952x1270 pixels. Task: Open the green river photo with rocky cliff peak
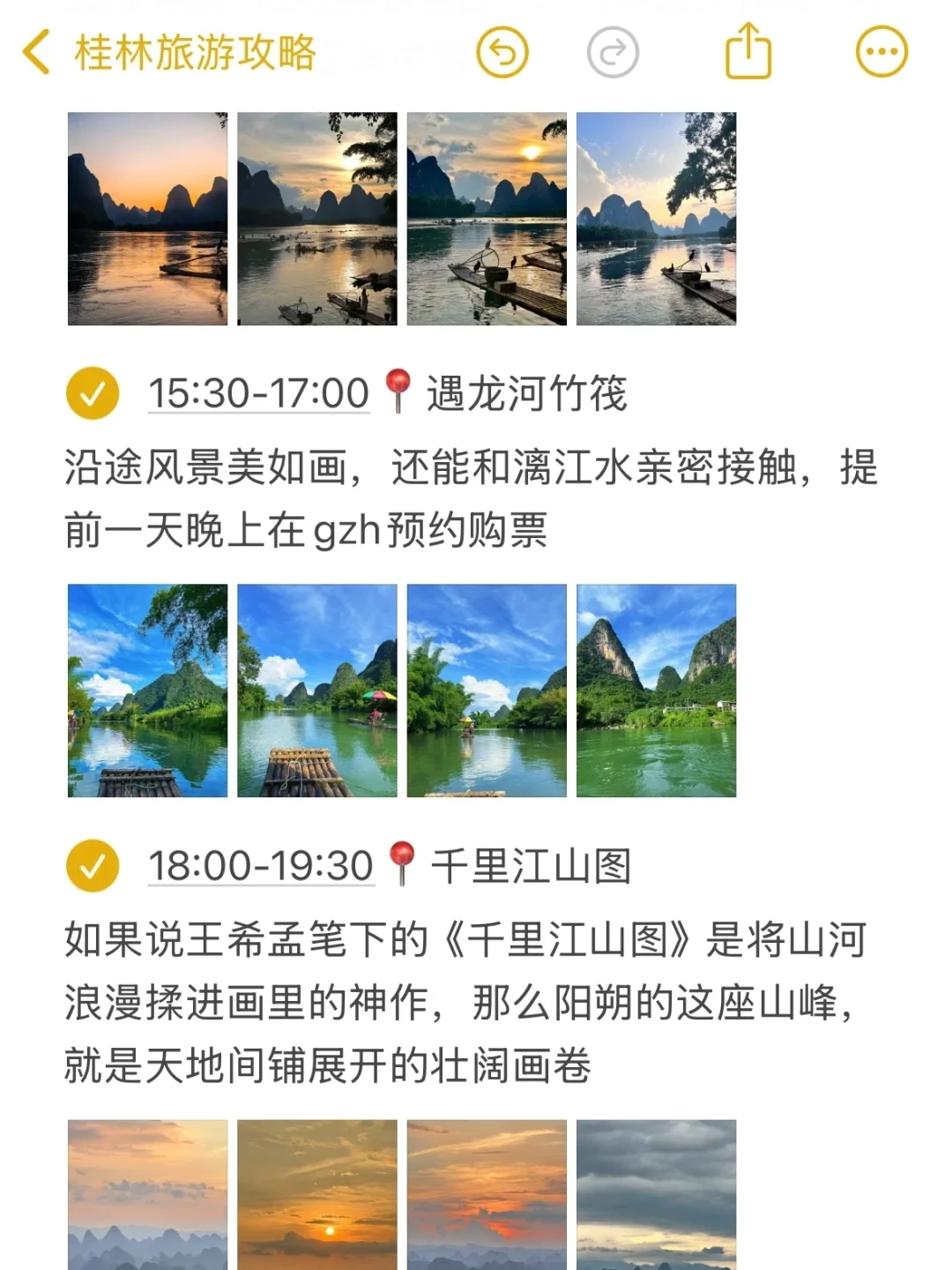pyautogui.click(x=656, y=691)
